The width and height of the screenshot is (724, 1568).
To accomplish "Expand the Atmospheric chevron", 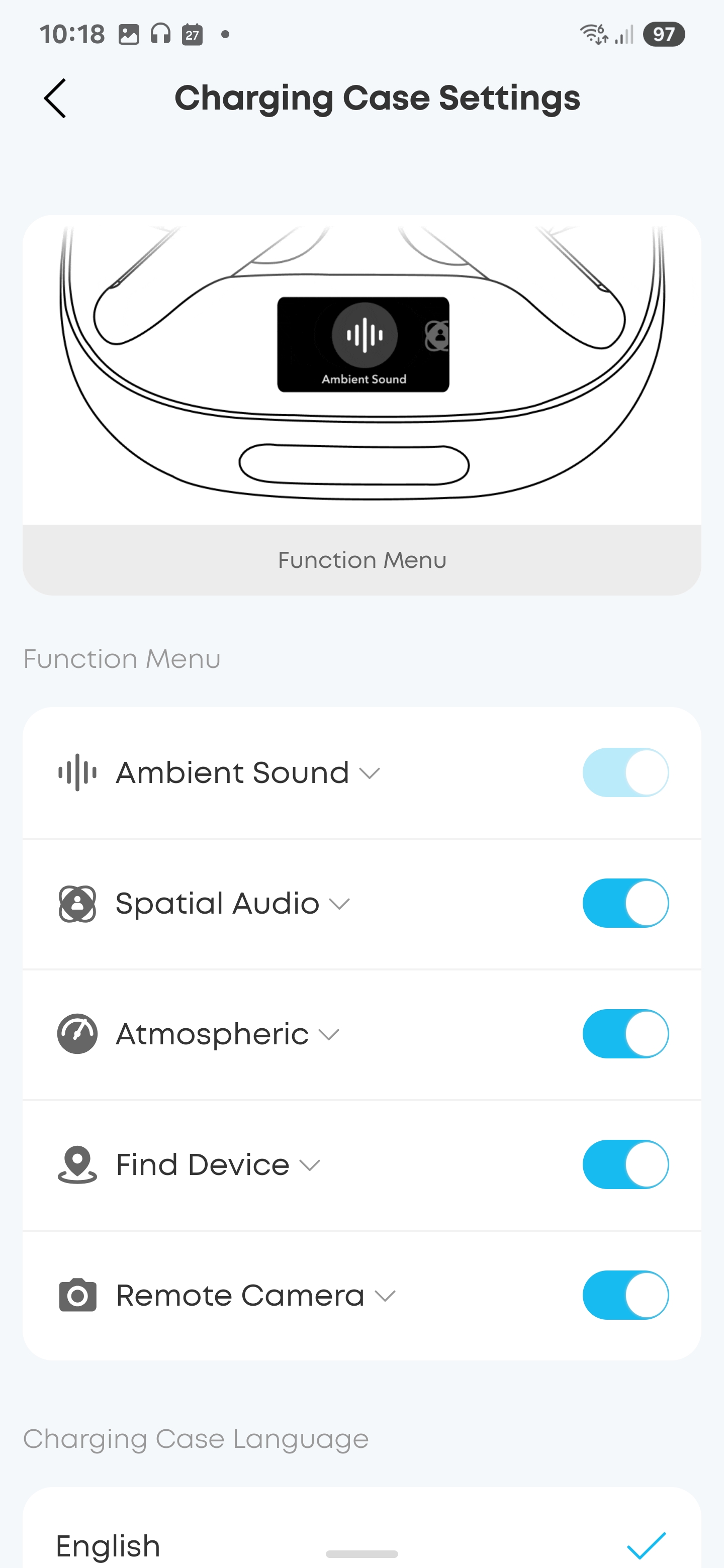I will (329, 1035).
